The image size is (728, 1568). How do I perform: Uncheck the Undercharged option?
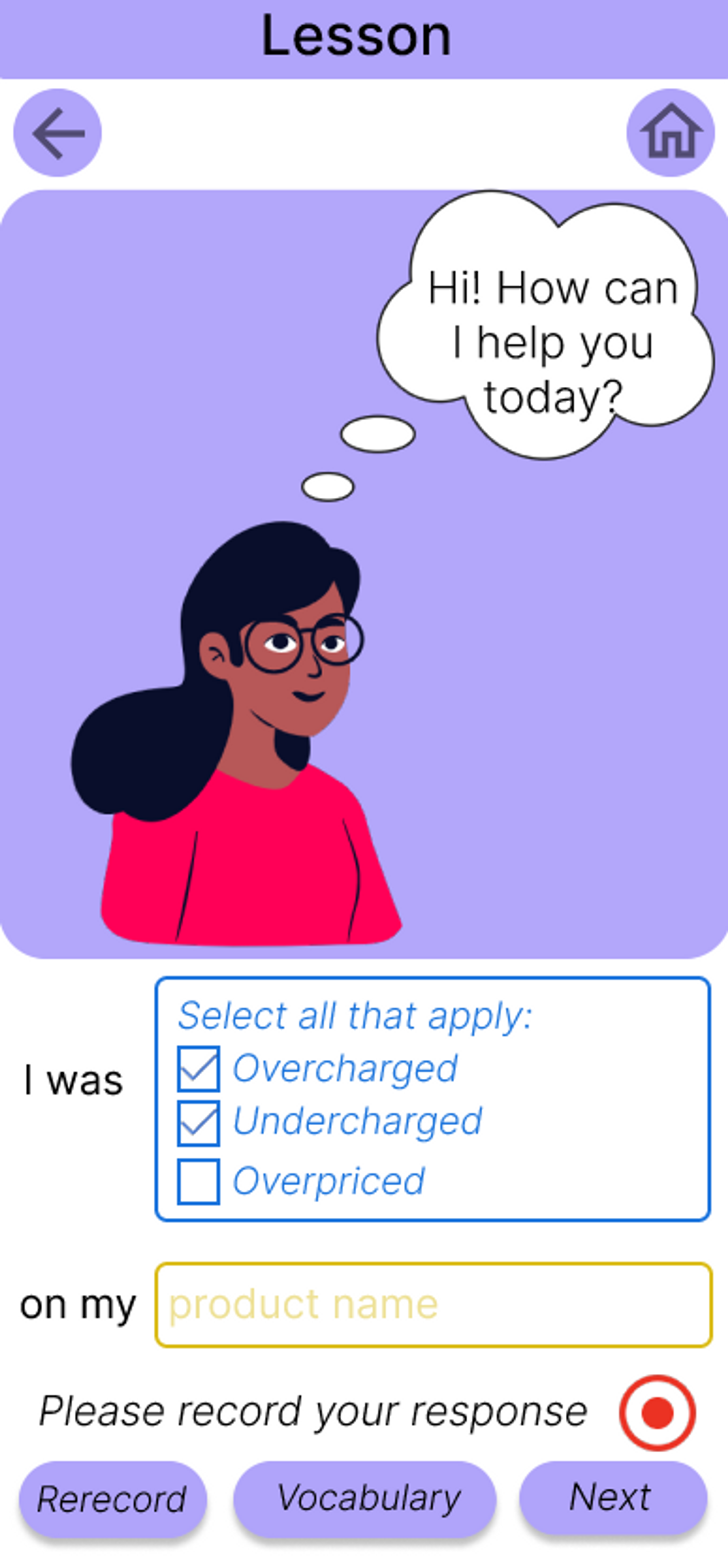[x=199, y=1123]
